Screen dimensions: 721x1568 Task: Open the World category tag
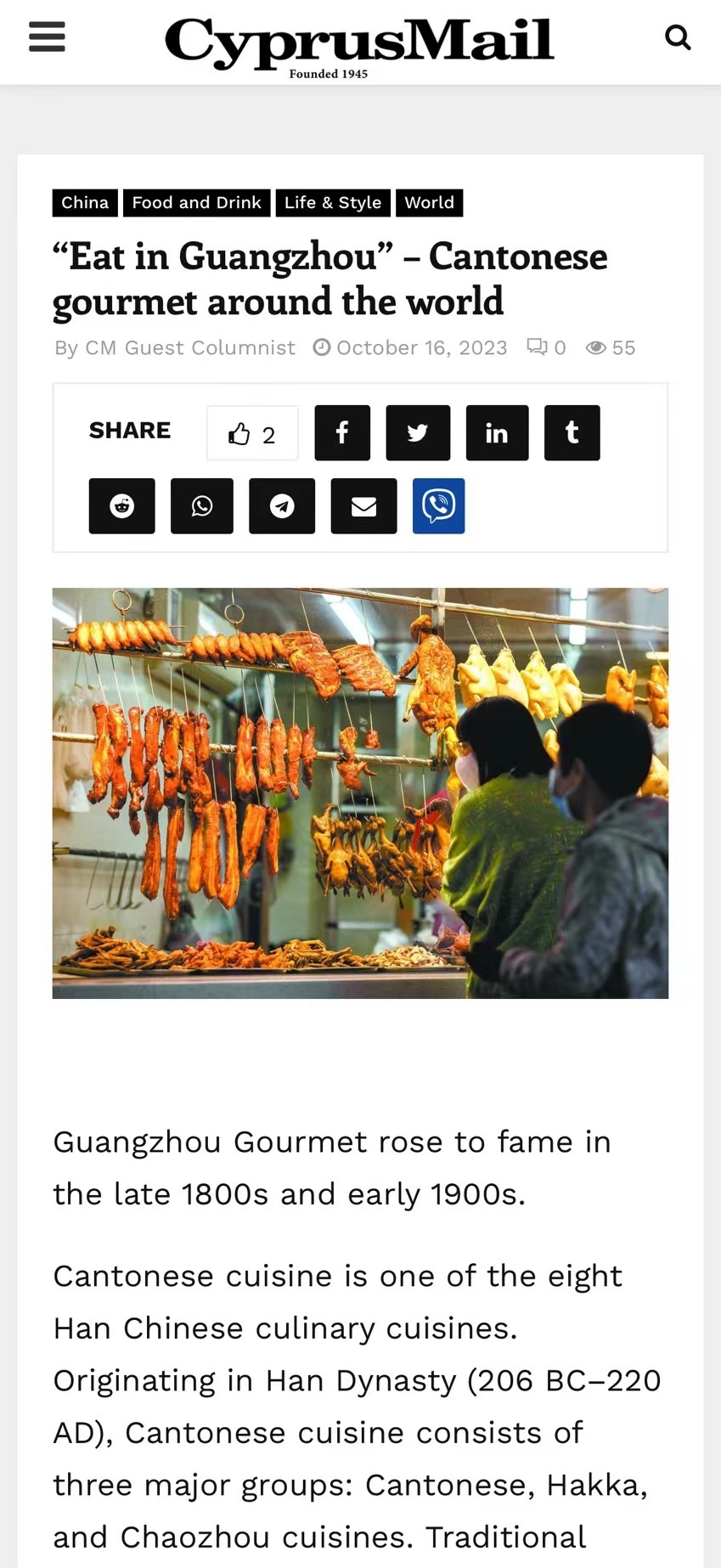pos(429,203)
